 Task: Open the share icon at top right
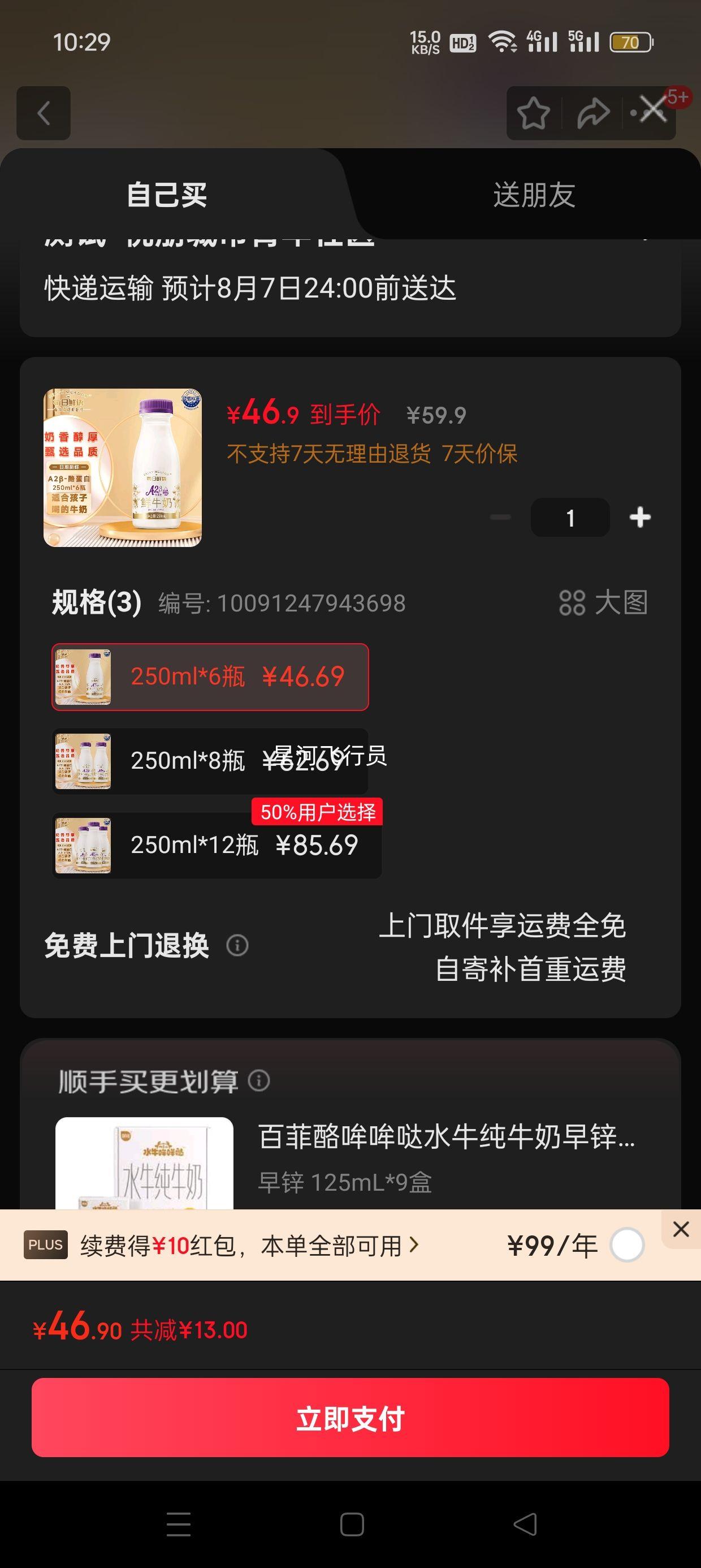coord(593,113)
